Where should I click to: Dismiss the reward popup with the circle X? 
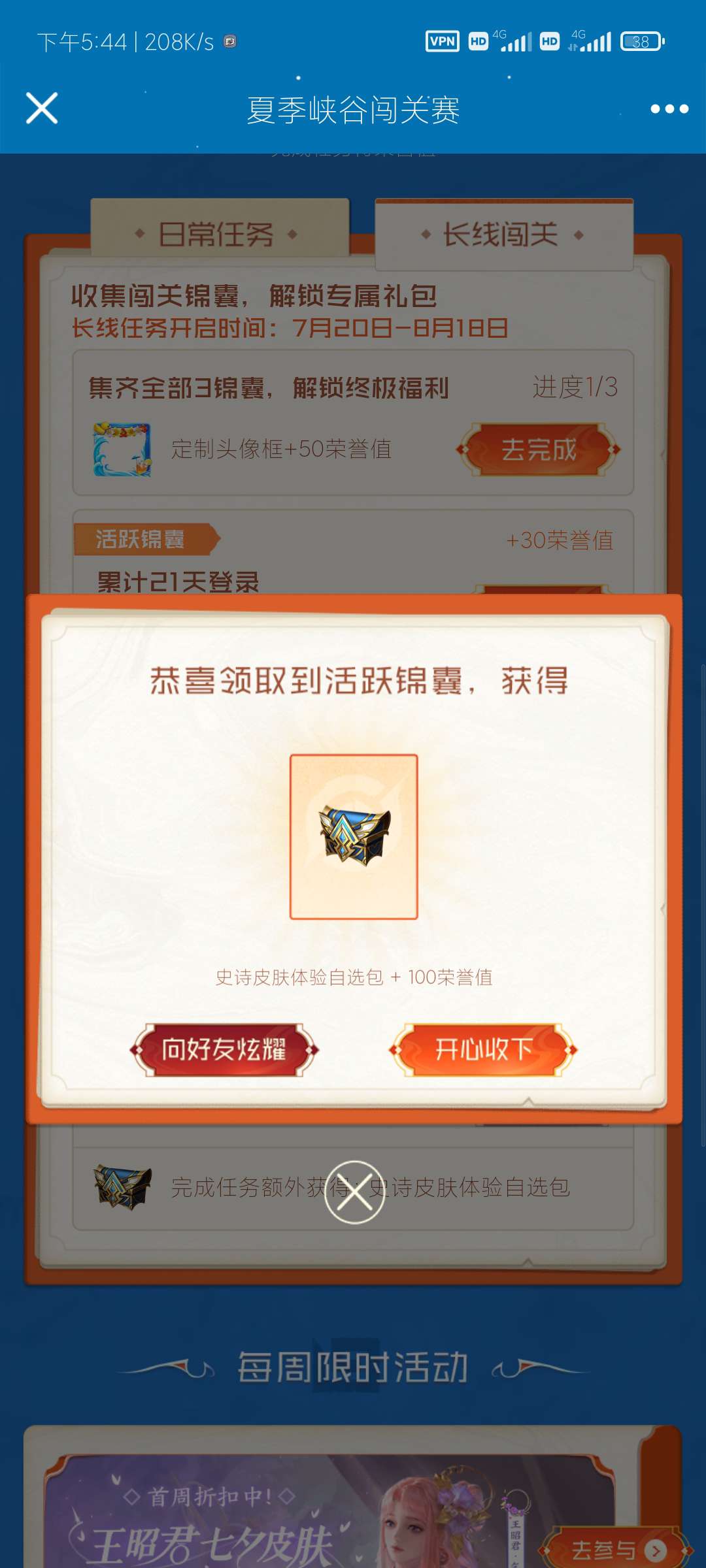click(354, 1192)
